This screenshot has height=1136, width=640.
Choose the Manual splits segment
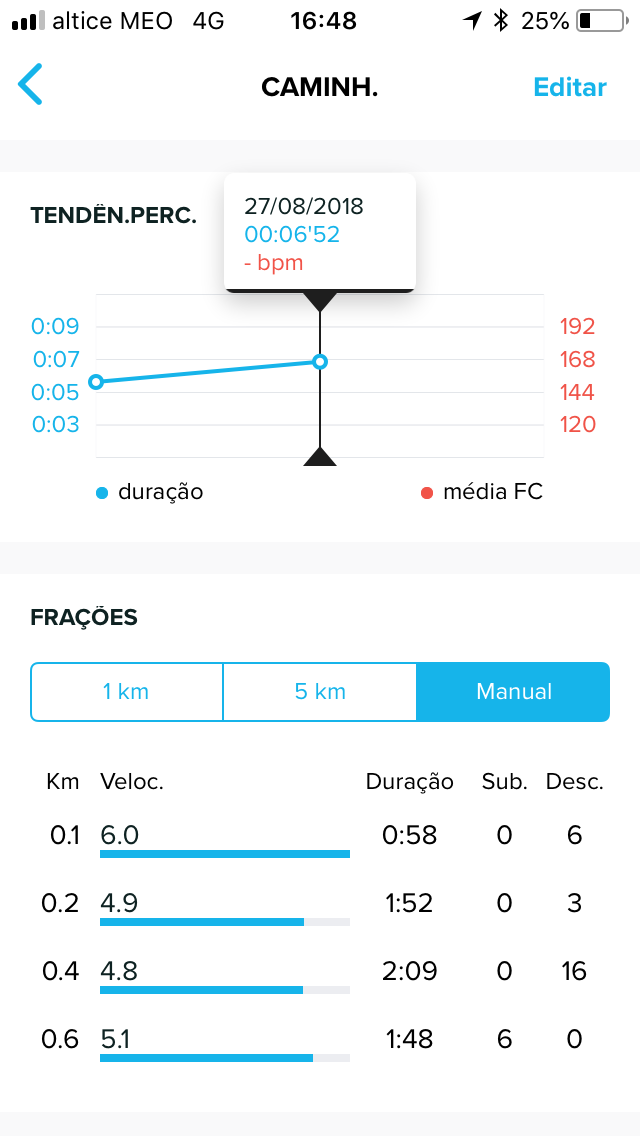click(514, 692)
